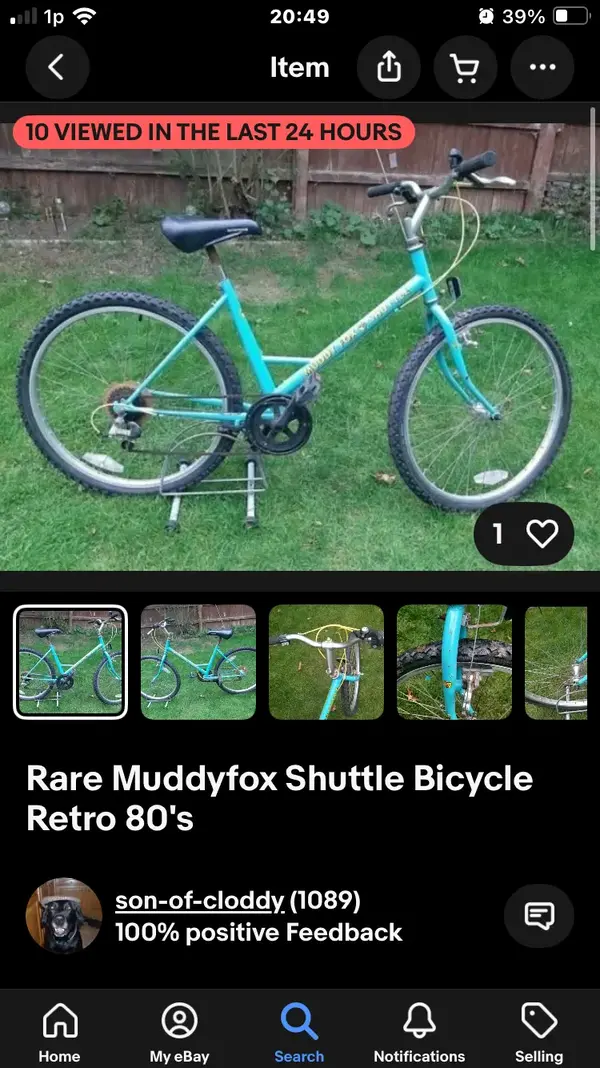Share this Muddyfox listing
Image resolution: width=600 pixels, height=1068 pixels.
389,68
